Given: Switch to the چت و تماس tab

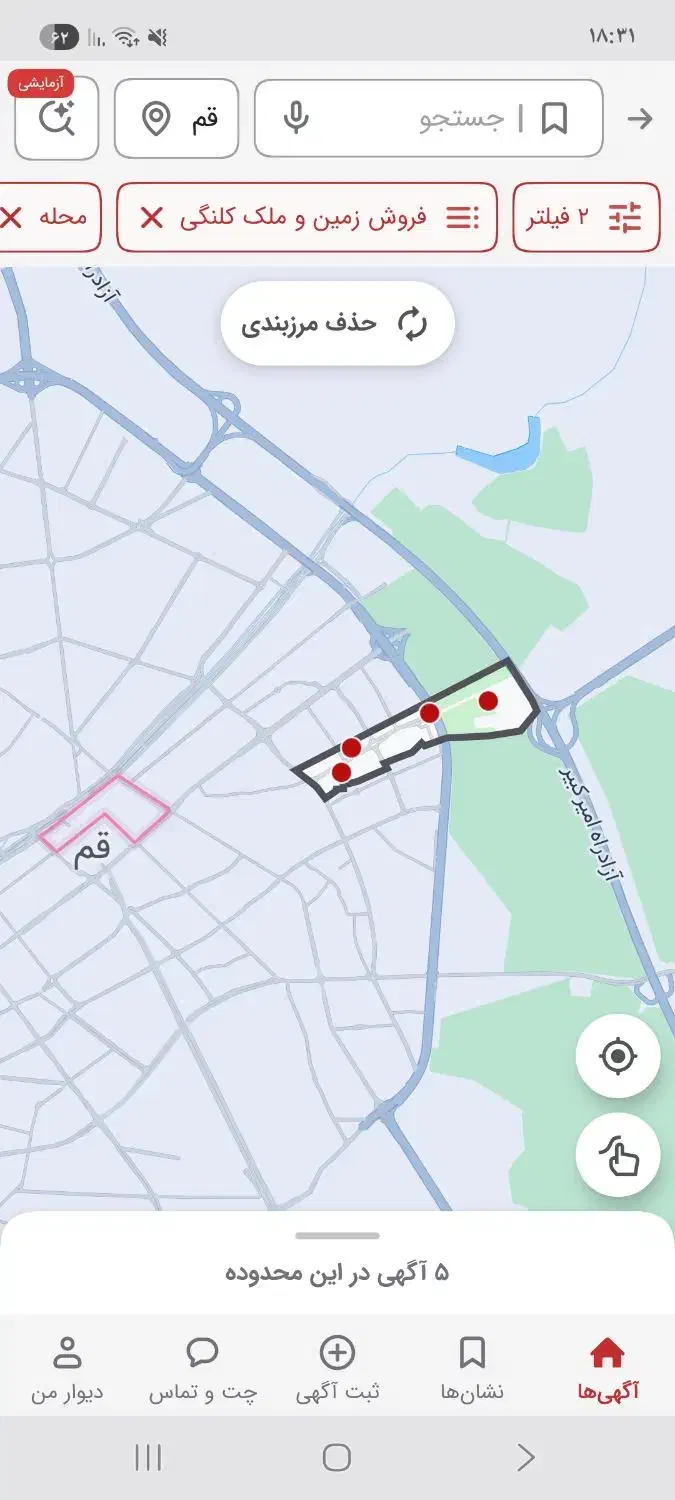Looking at the screenshot, I should [x=203, y=1369].
